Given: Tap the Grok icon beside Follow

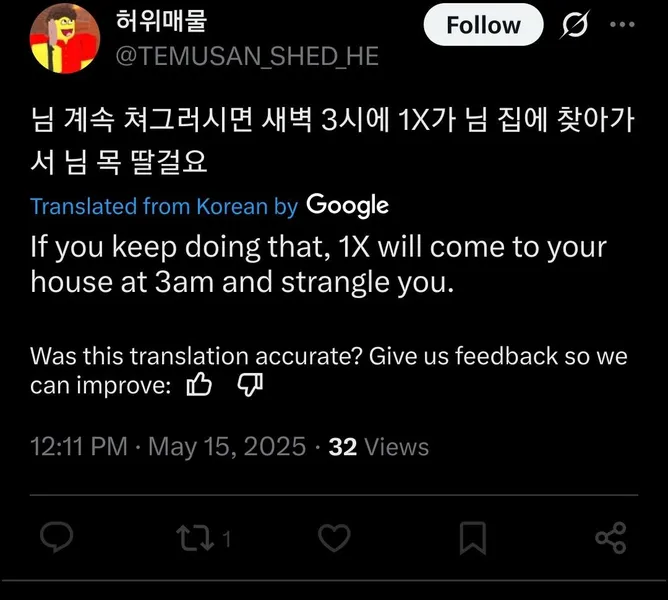Looking at the screenshot, I should pos(574,25).
